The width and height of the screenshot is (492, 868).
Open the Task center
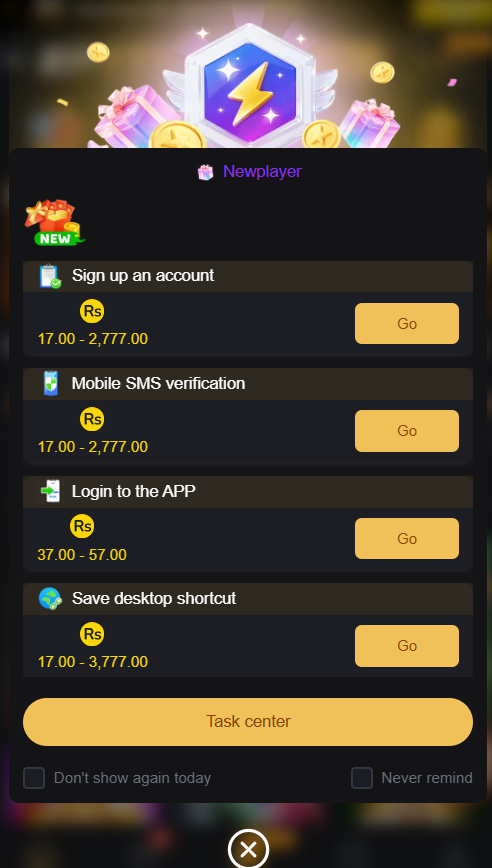pos(248,721)
